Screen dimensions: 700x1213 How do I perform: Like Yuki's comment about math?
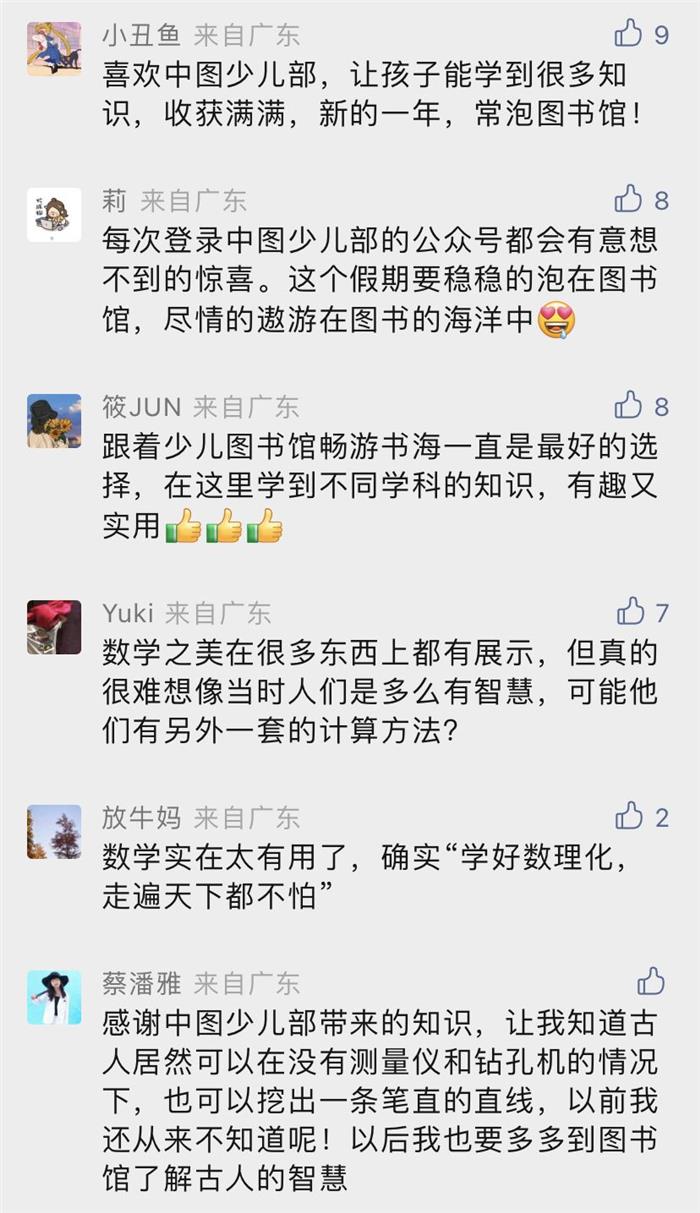pyautogui.click(x=631, y=610)
